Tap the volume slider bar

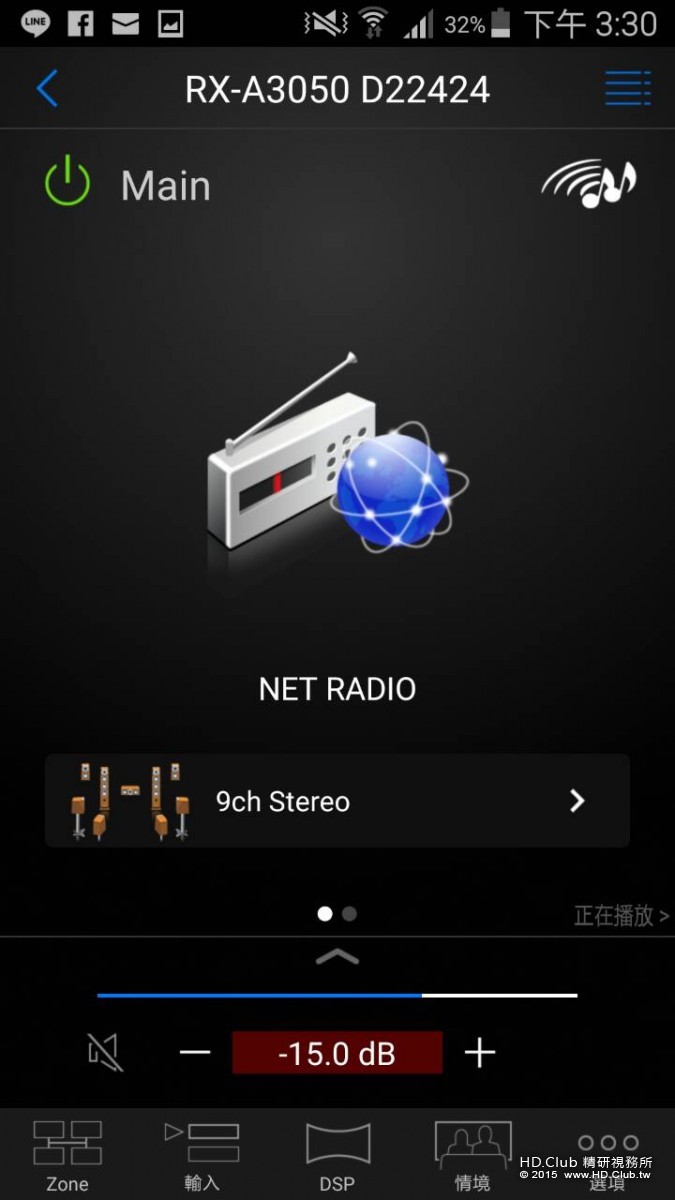pos(337,995)
